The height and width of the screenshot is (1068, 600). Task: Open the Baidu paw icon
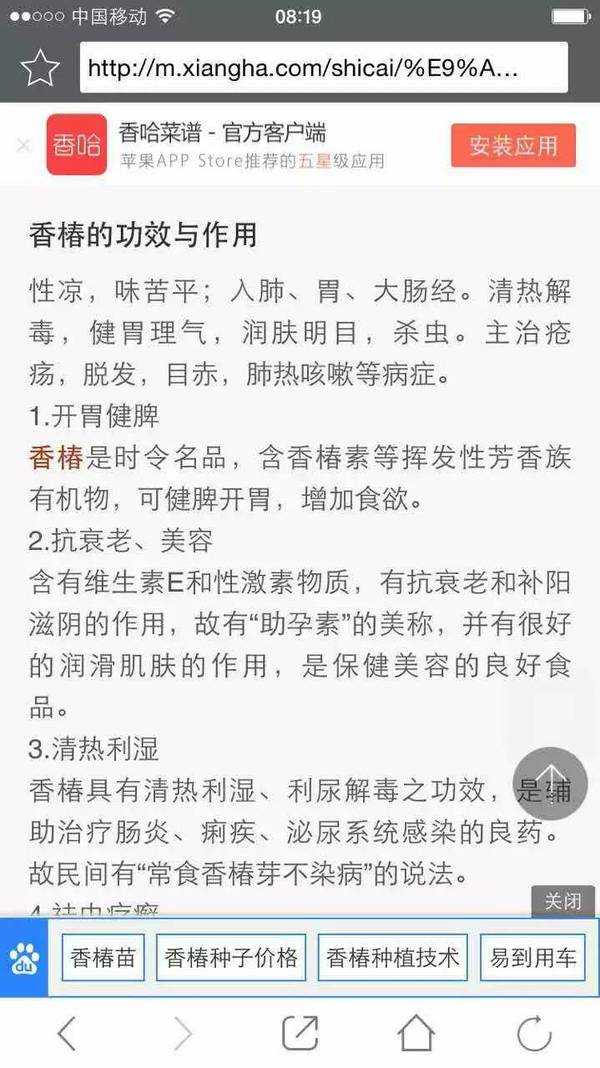click(x=24, y=960)
